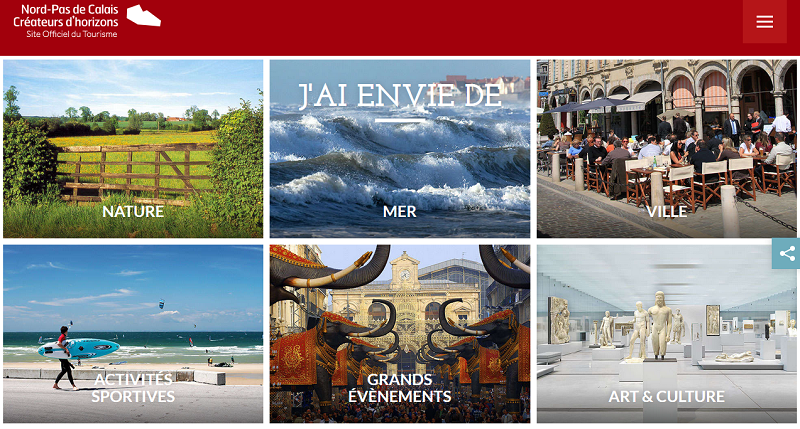Image resolution: width=800 pixels, height=429 pixels.
Task: Browse the Art & Culture tile
Action: [x=666, y=334]
